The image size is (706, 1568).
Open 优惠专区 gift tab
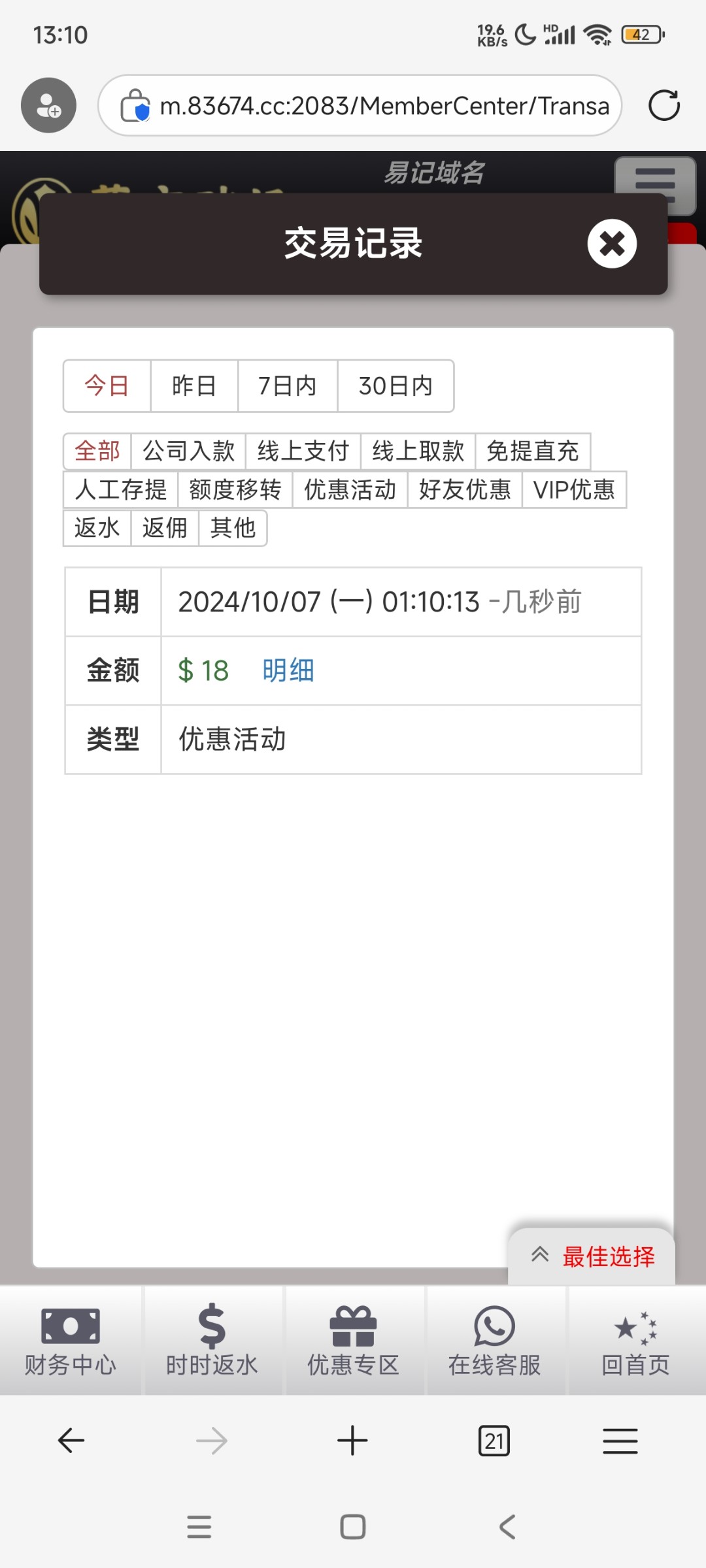[x=353, y=1341]
